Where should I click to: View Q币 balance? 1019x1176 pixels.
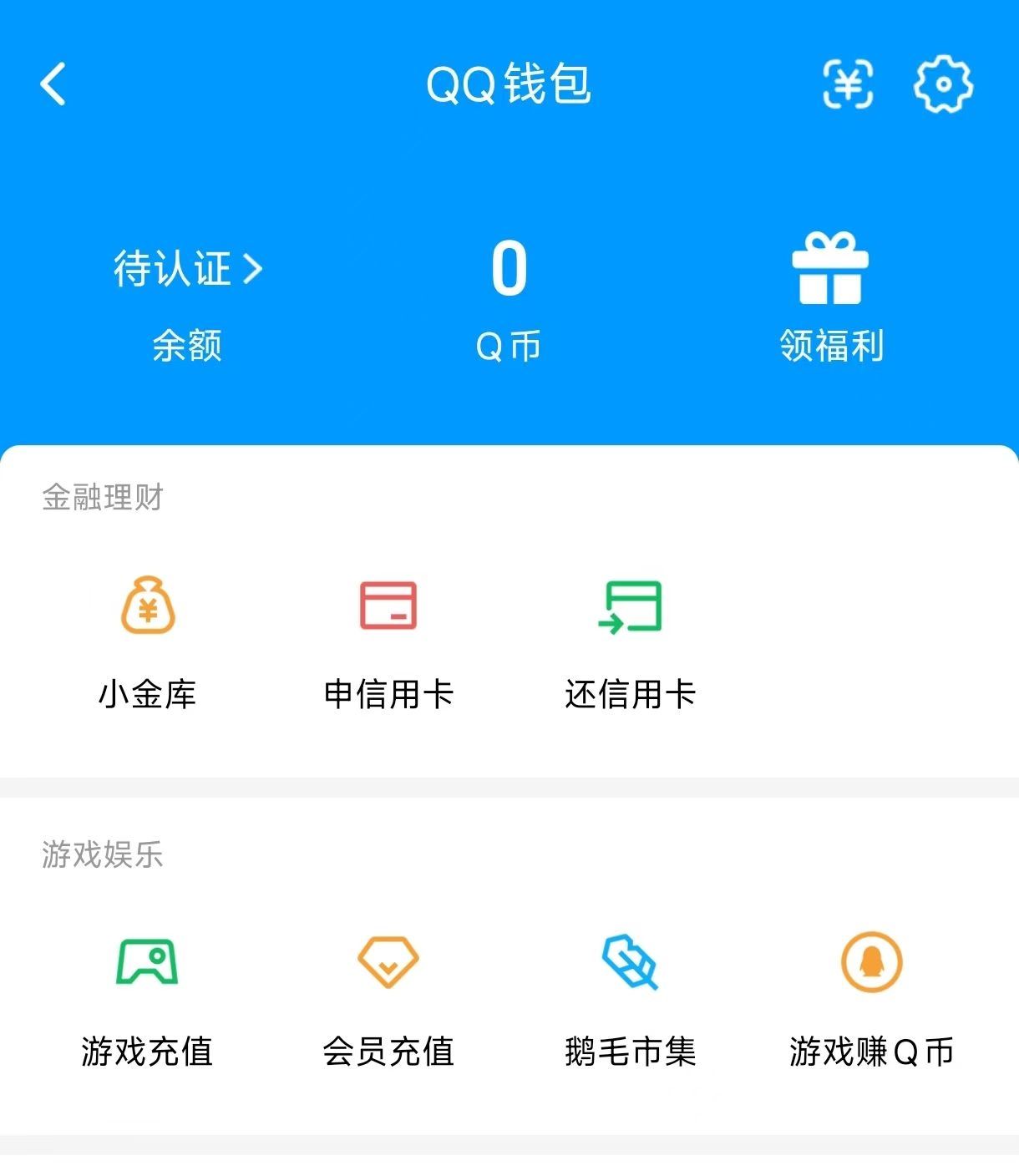click(509, 301)
